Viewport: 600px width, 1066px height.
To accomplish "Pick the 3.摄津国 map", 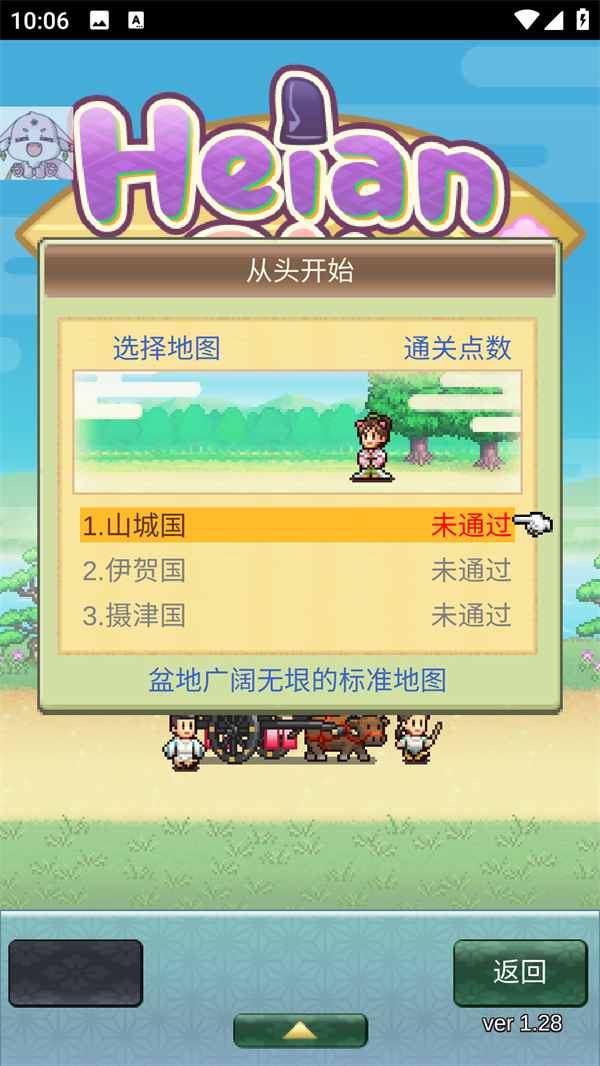I will coord(296,615).
